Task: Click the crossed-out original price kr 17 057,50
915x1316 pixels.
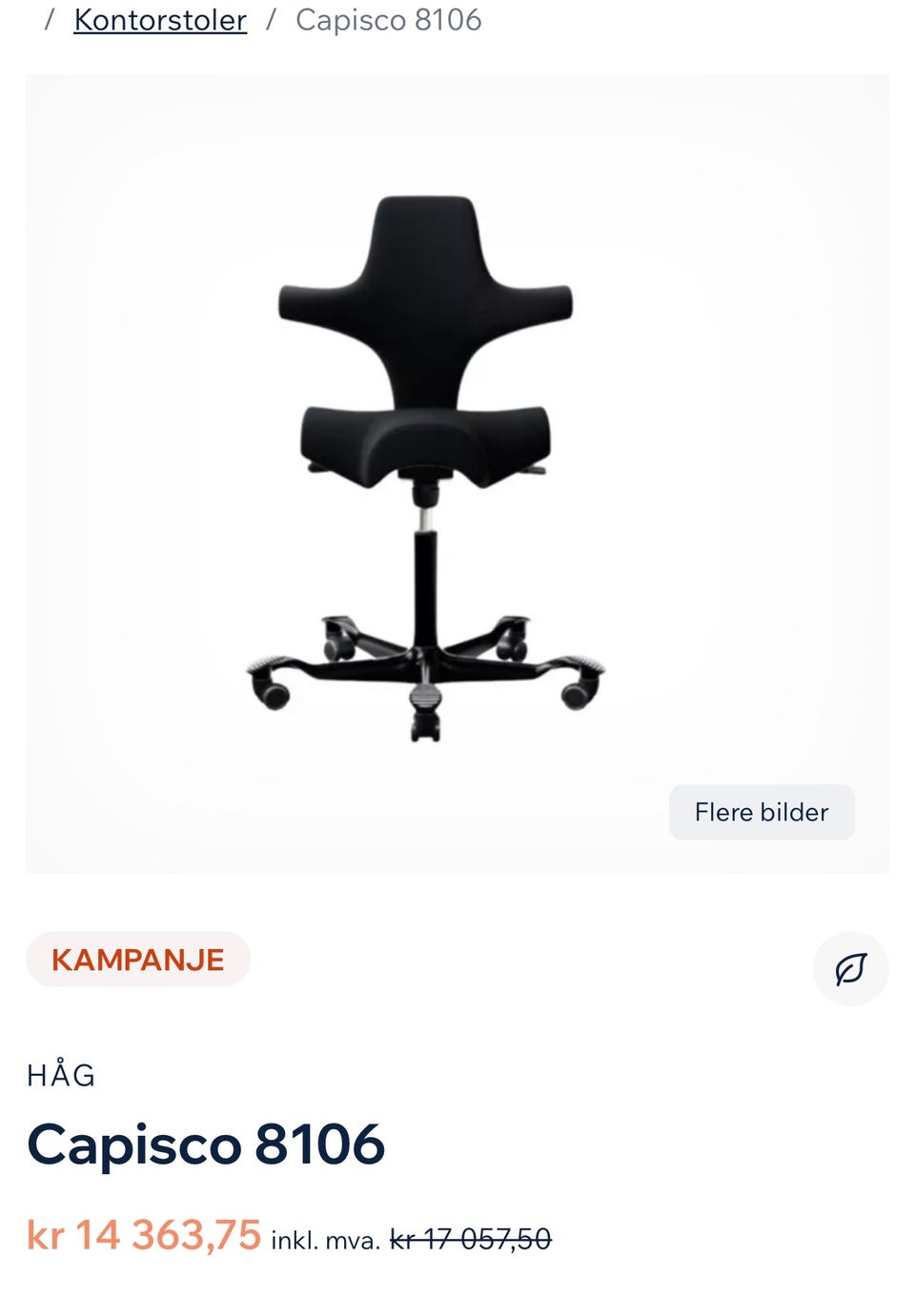Action: 472,1239
